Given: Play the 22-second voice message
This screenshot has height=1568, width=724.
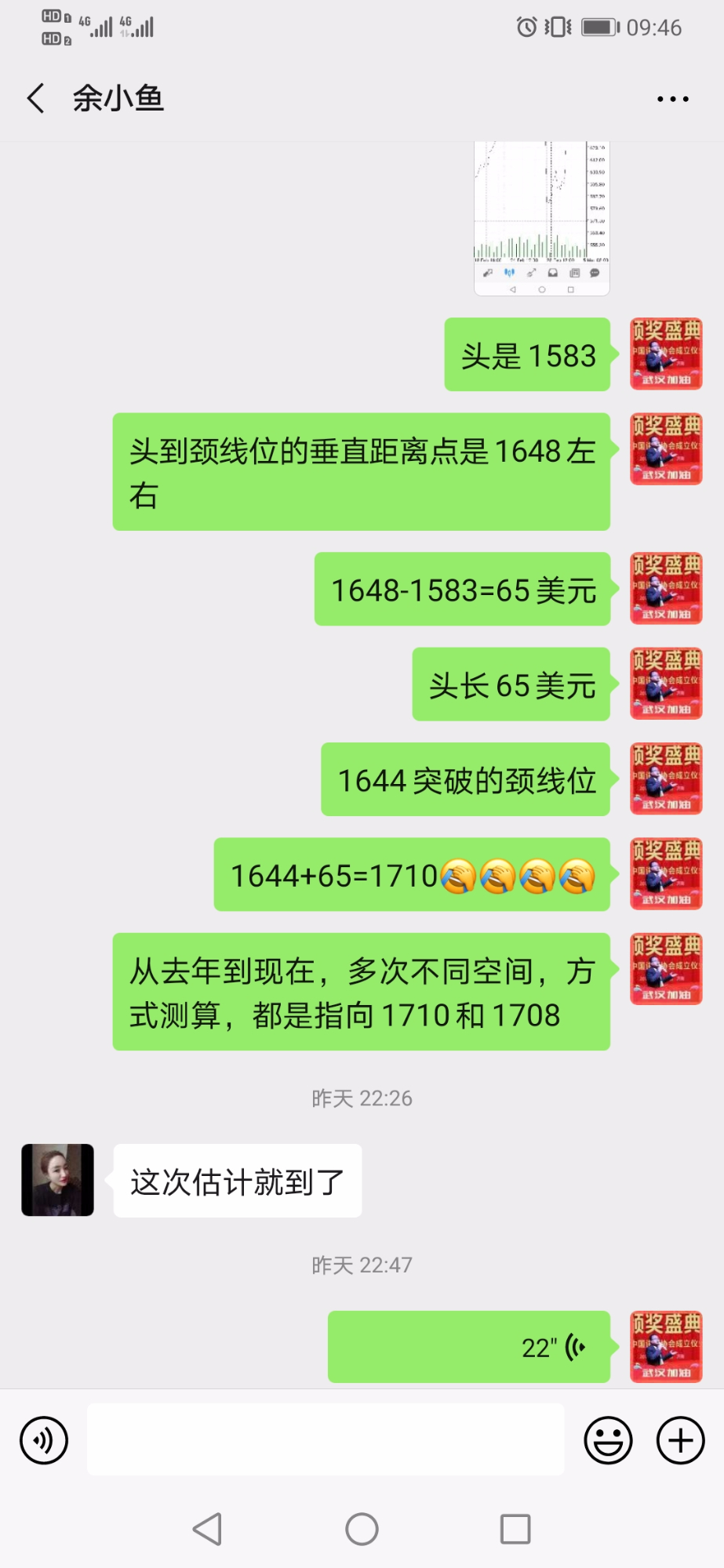Looking at the screenshot, I should 468,1347.
